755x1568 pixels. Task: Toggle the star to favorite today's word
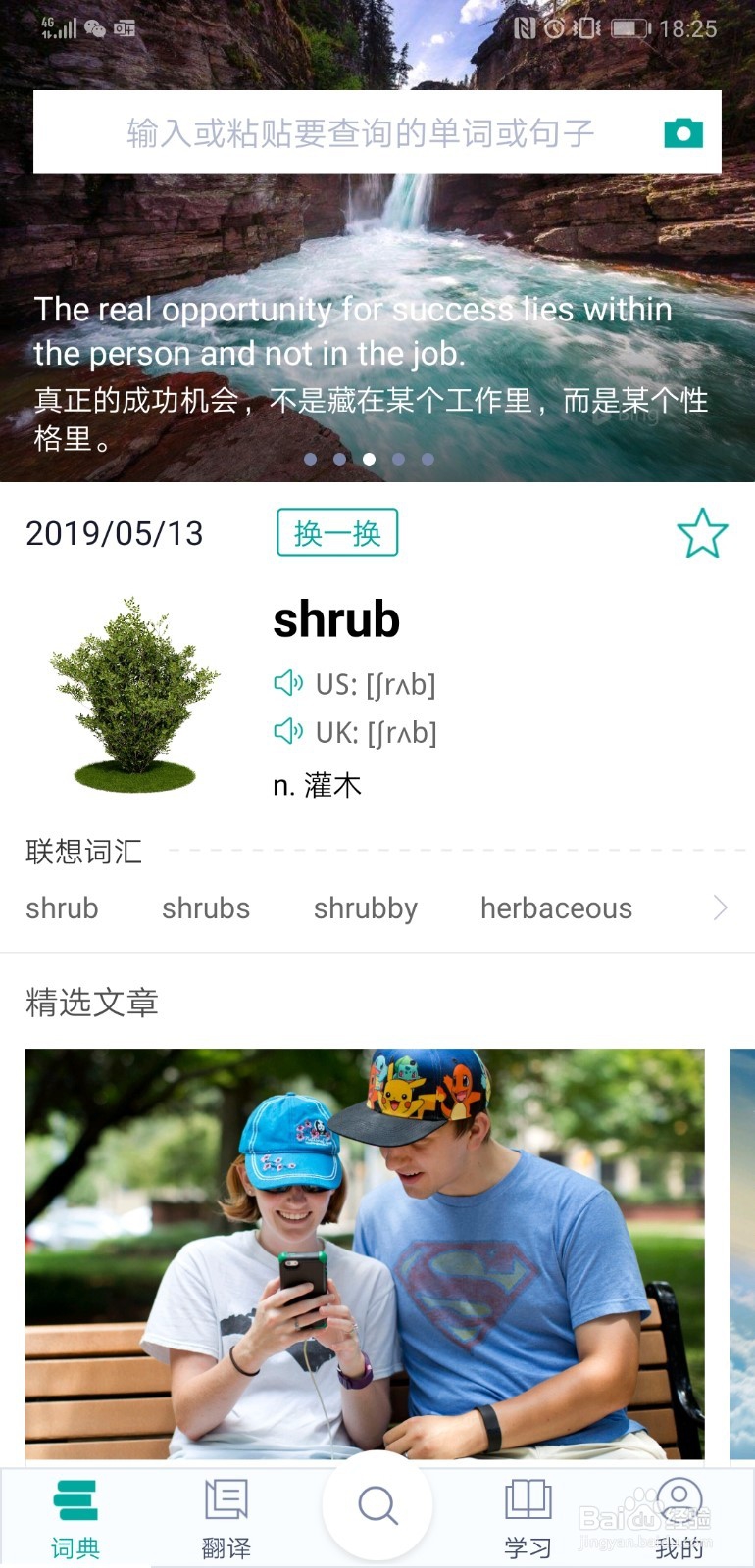tap(702, 532)
